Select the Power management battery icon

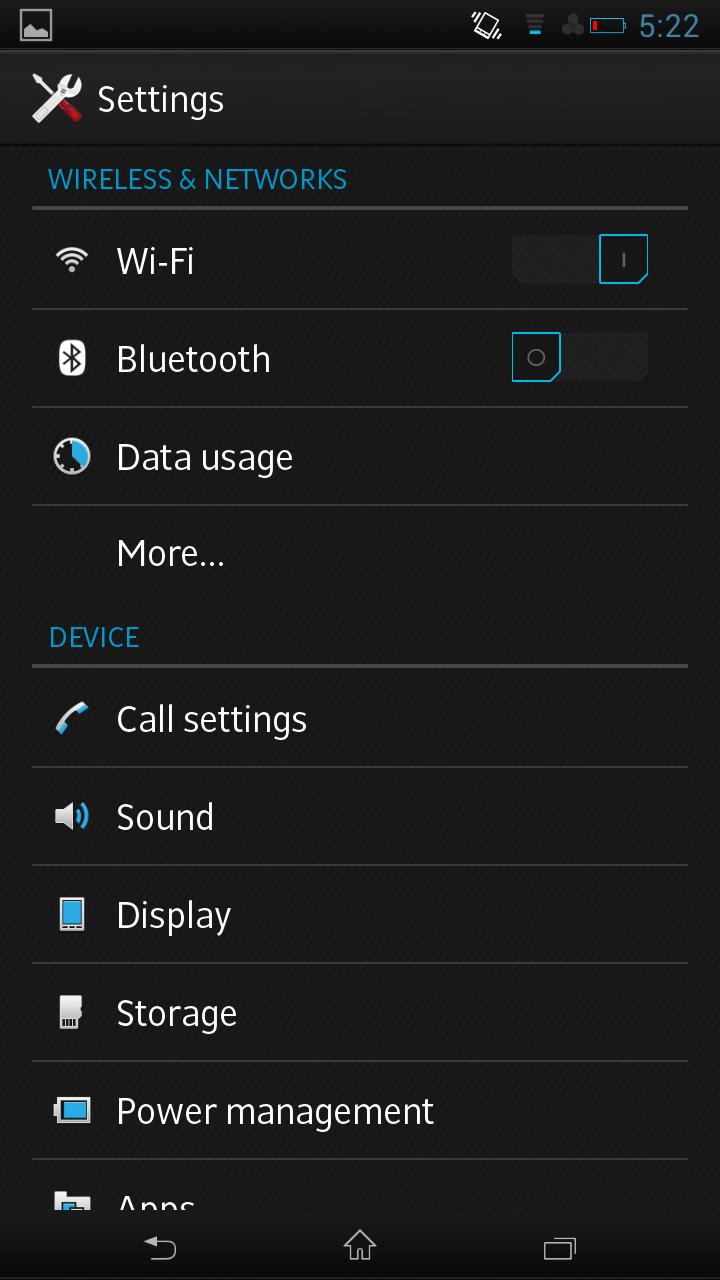tap(71, 1109)
